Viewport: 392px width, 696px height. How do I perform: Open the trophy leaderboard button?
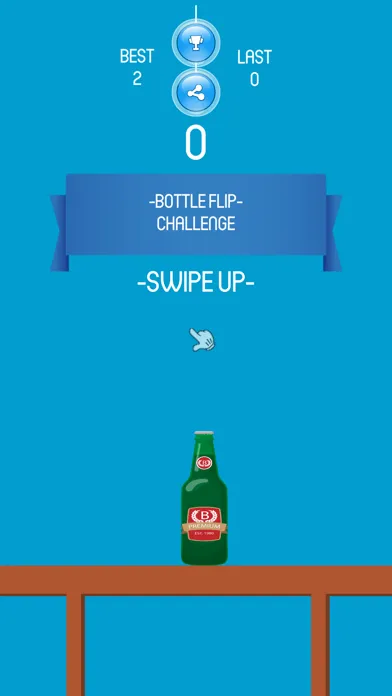[x=196, y=43]
